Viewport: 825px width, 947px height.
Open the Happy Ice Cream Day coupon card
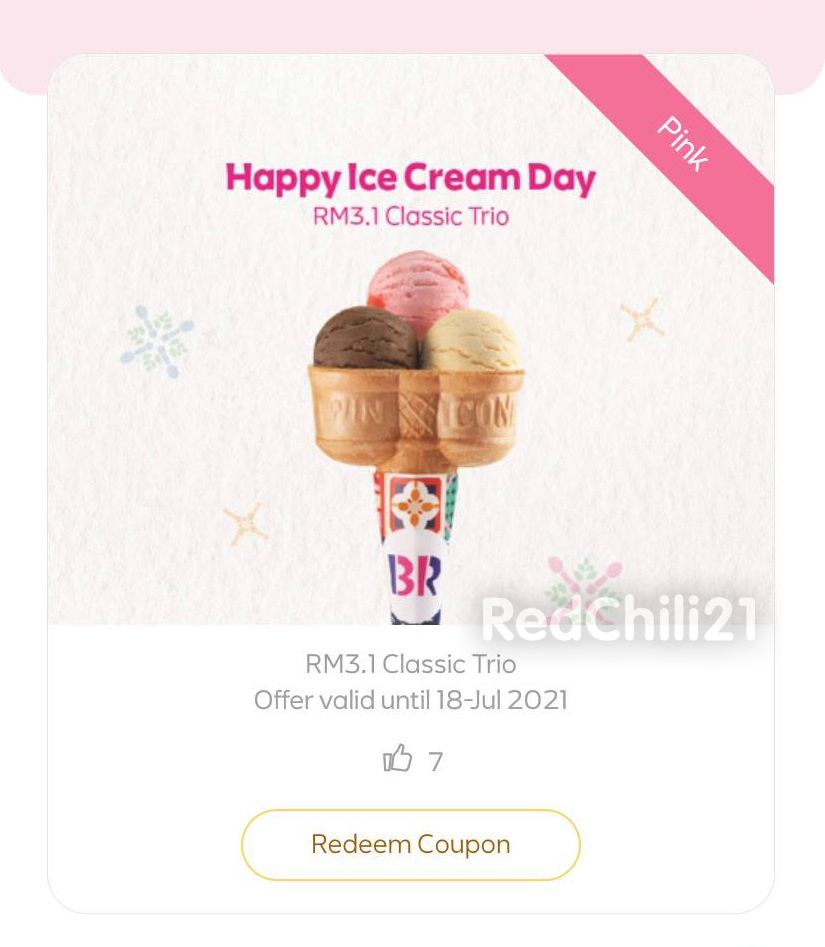pyautogui.click(x=410, y=340)
